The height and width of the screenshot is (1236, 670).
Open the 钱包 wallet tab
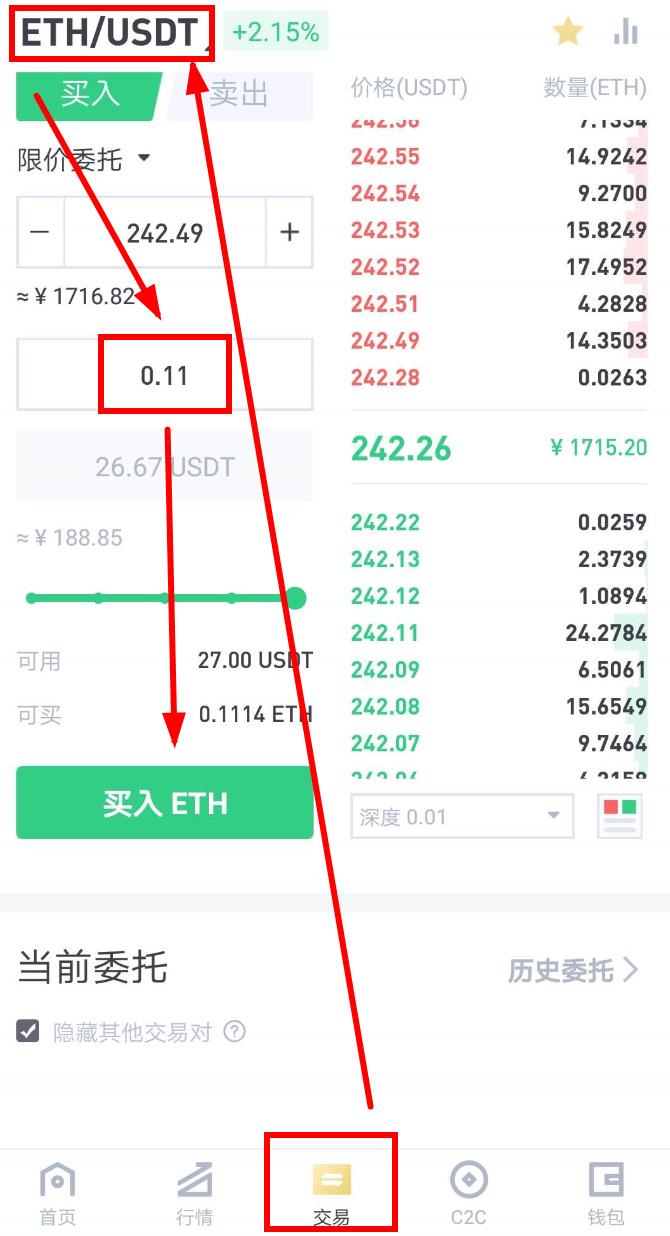[606, 1194]
